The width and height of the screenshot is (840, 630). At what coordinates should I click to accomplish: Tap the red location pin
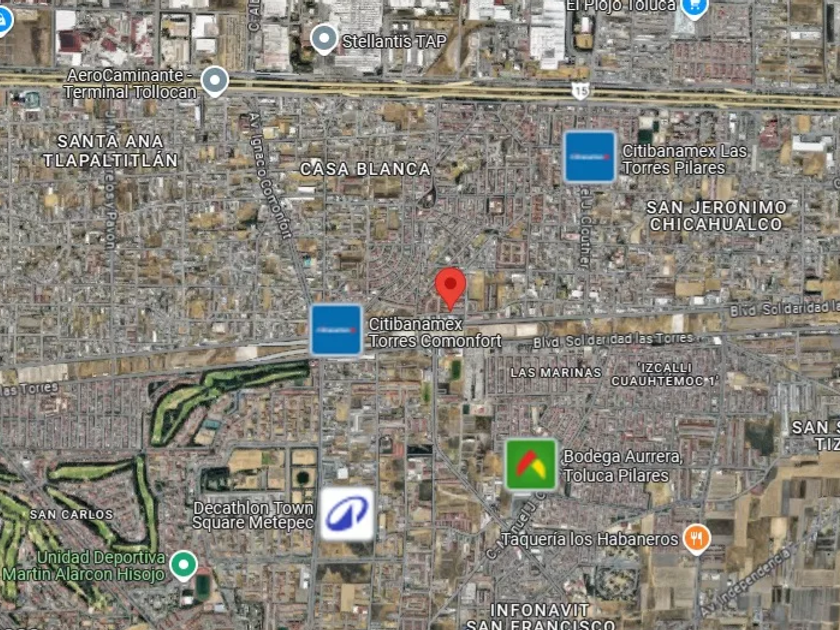pos(451,289)
